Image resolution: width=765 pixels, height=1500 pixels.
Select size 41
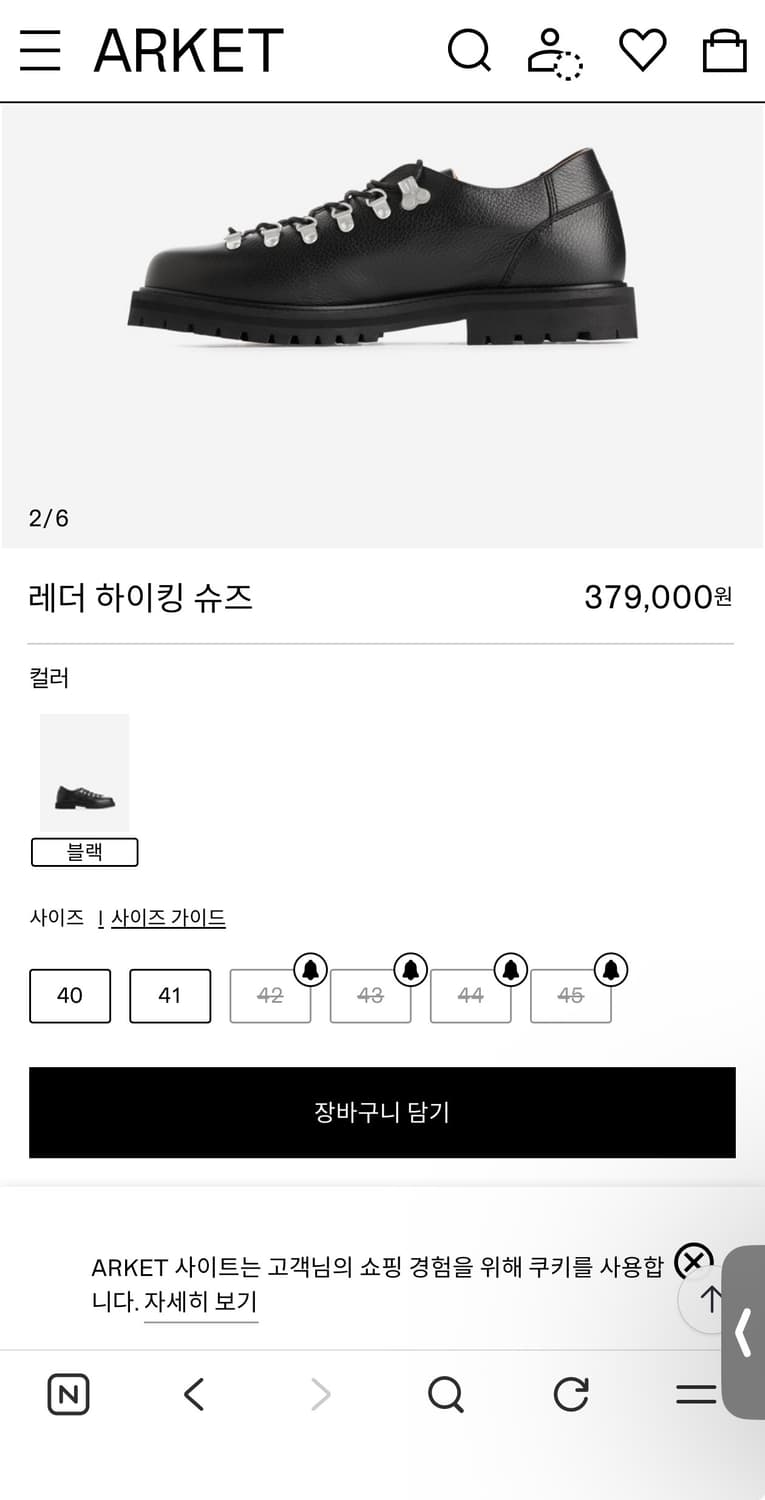tap(170, 995)
